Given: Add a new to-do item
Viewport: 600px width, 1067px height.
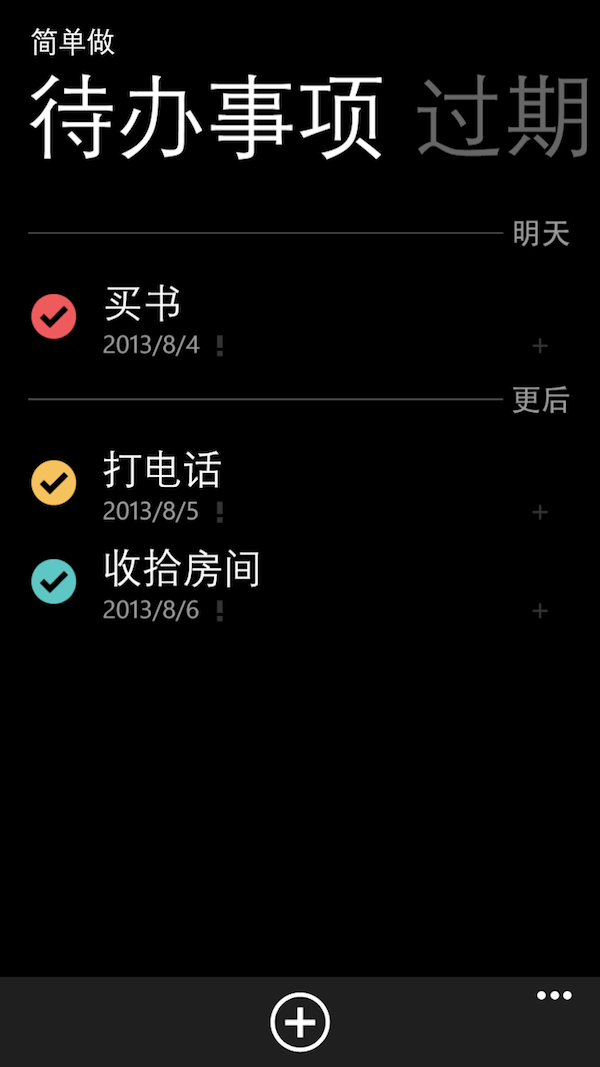Looking at the screenshot, I should 300,1022.
